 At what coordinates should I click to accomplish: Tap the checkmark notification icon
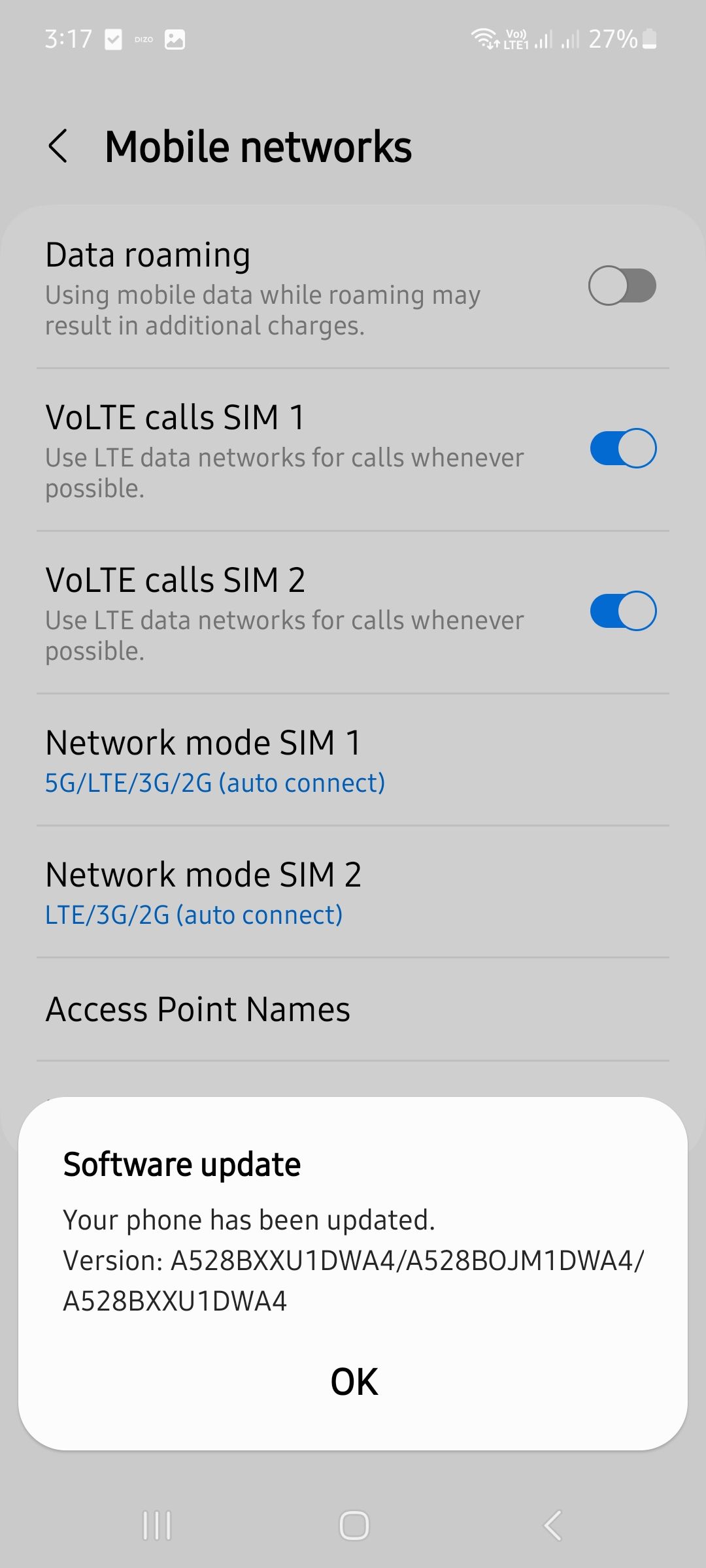114,39
